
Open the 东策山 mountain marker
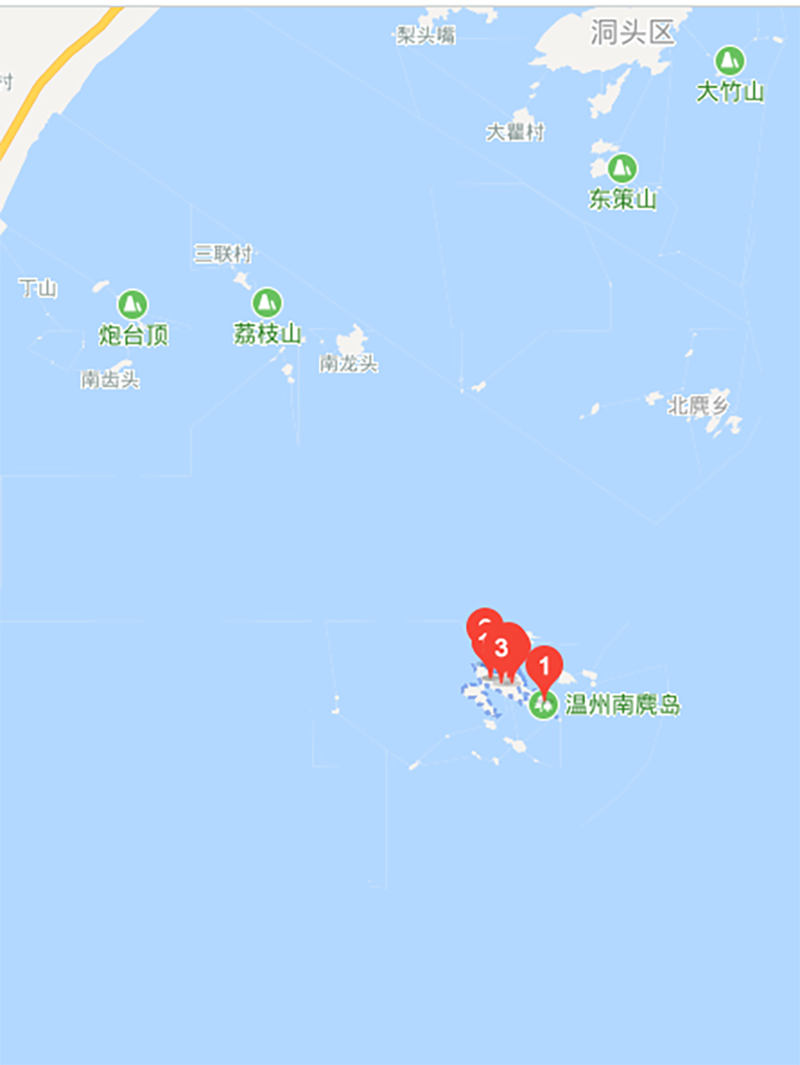623,168
